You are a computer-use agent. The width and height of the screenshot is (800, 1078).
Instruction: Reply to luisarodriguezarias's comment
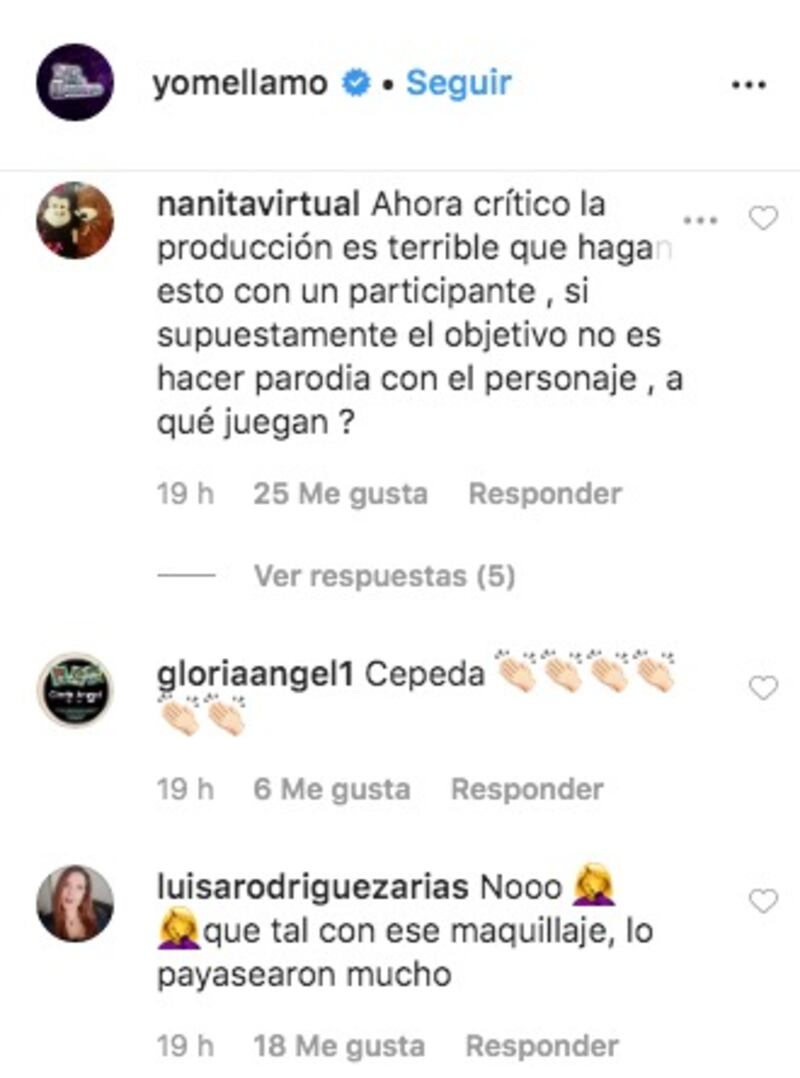click(x=542, y=1046)
